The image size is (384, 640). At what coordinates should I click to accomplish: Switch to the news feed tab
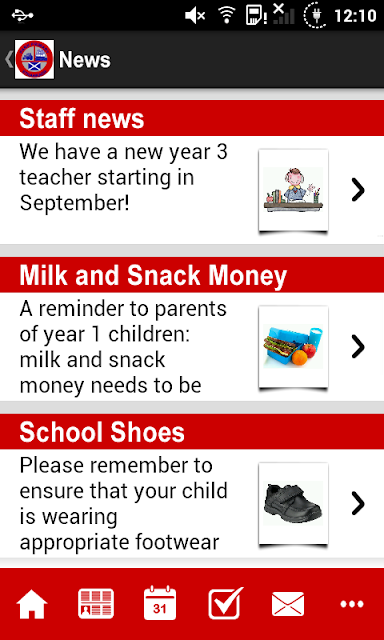[x=96, y=604]
